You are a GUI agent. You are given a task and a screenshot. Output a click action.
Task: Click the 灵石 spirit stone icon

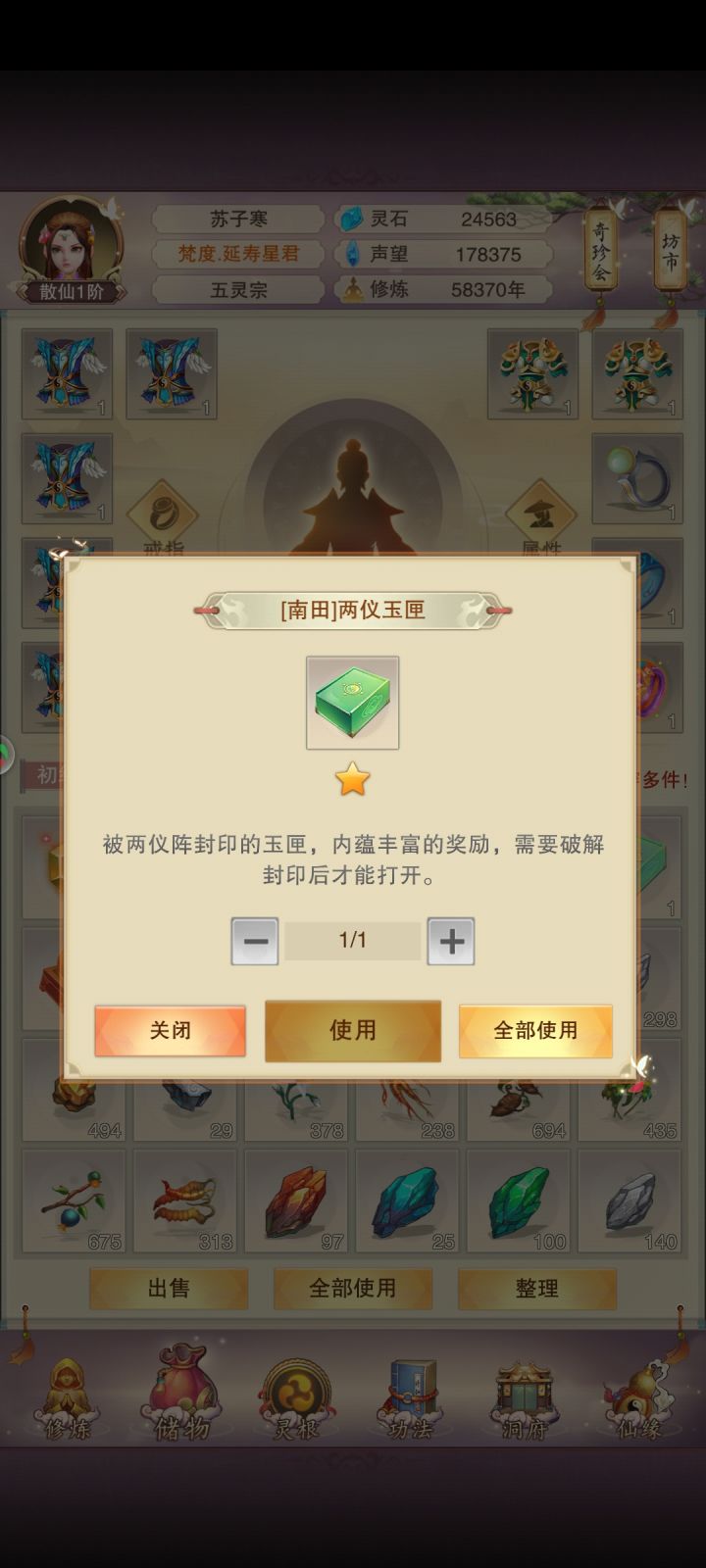pos(351,219)
